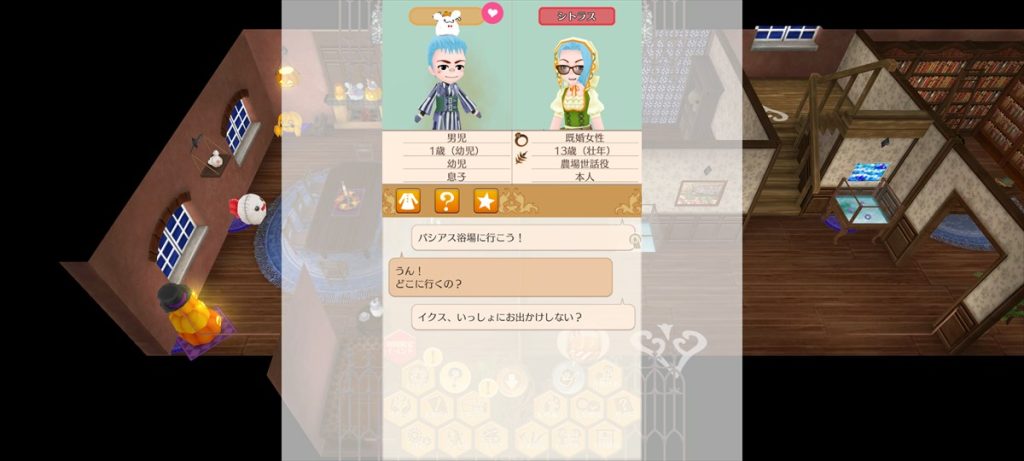Screen dimensions: 1024x461
Task: Tap the pink heart icon
Action: point(491,14)
